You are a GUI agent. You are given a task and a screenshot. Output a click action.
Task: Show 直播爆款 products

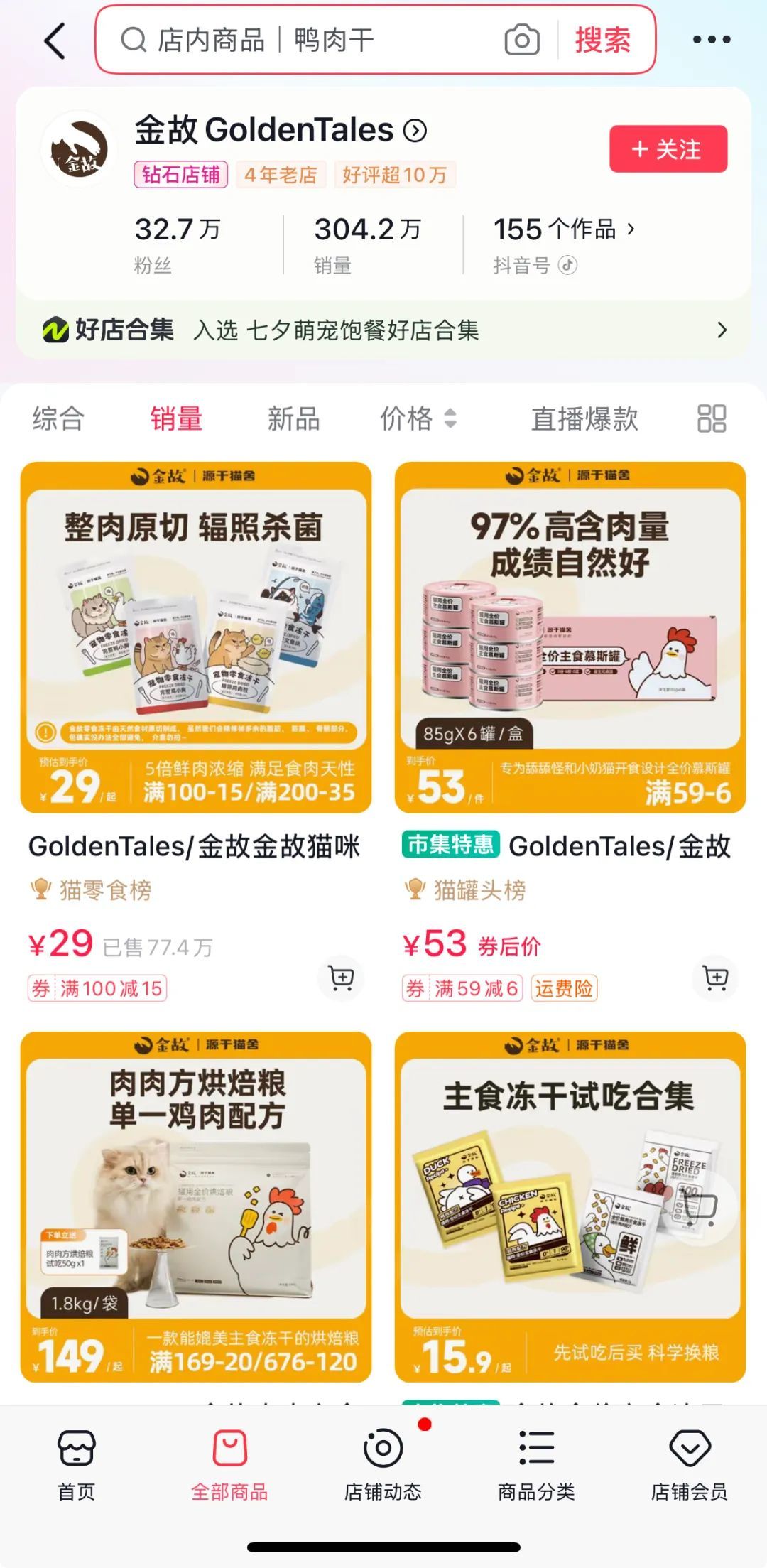[584, 418]
